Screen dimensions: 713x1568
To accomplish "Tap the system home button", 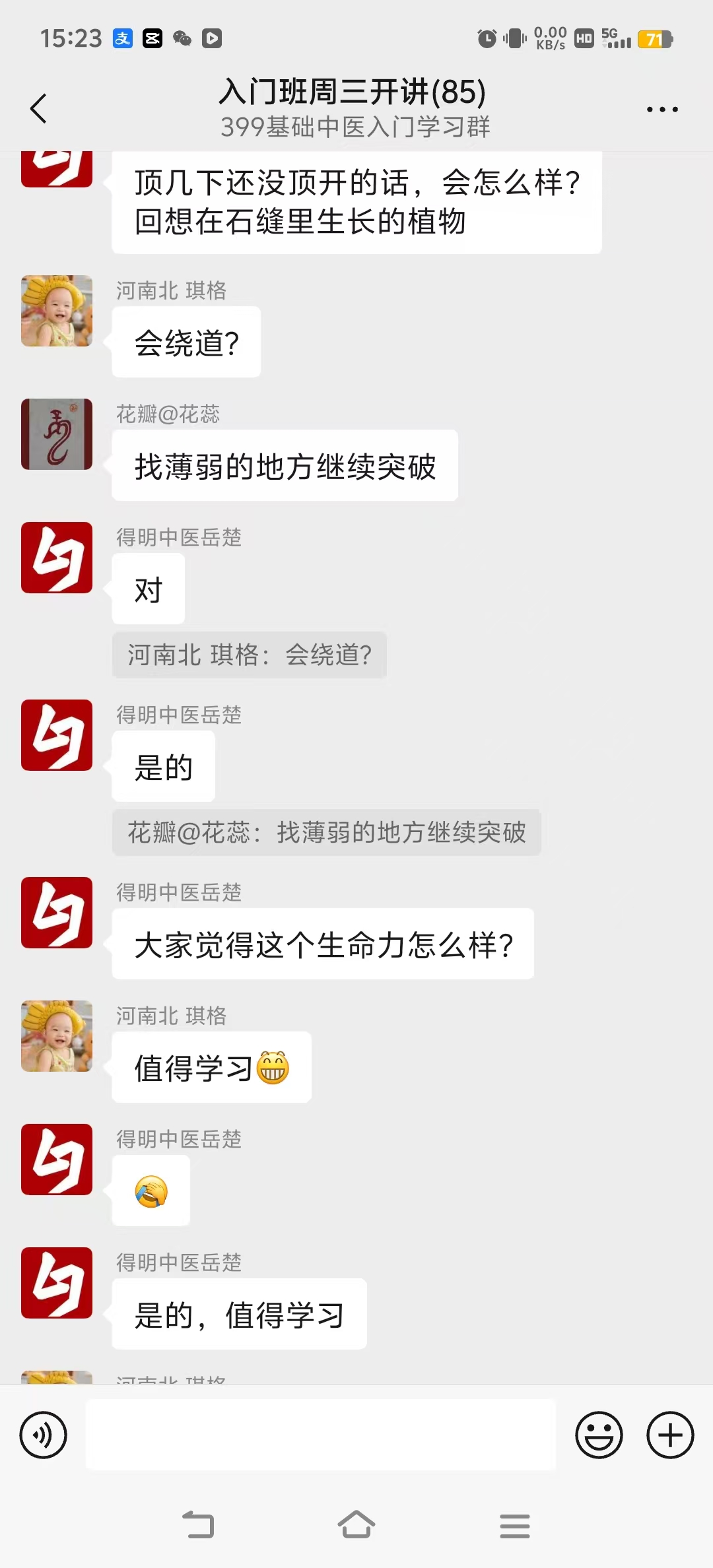I will [356, 1525].
